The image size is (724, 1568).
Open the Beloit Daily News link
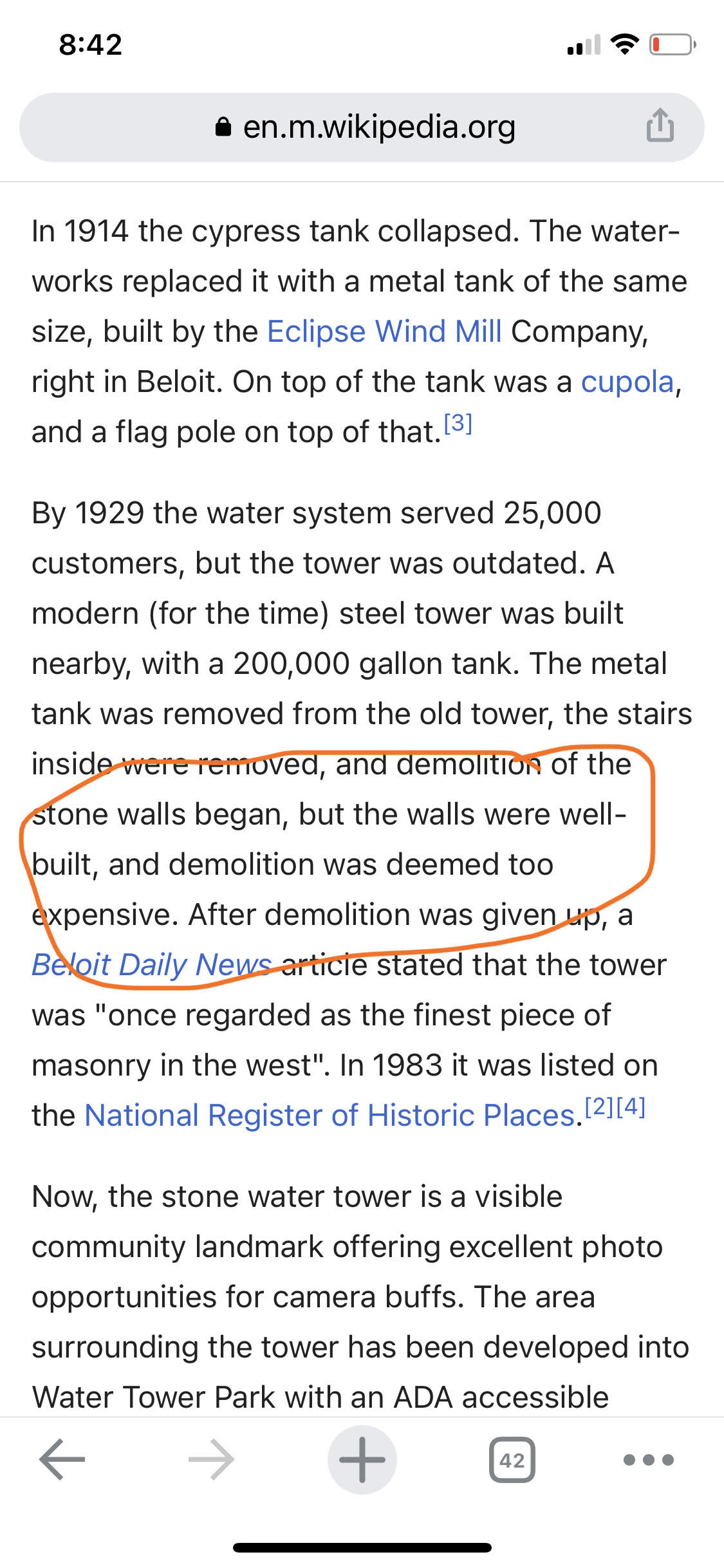151,964
